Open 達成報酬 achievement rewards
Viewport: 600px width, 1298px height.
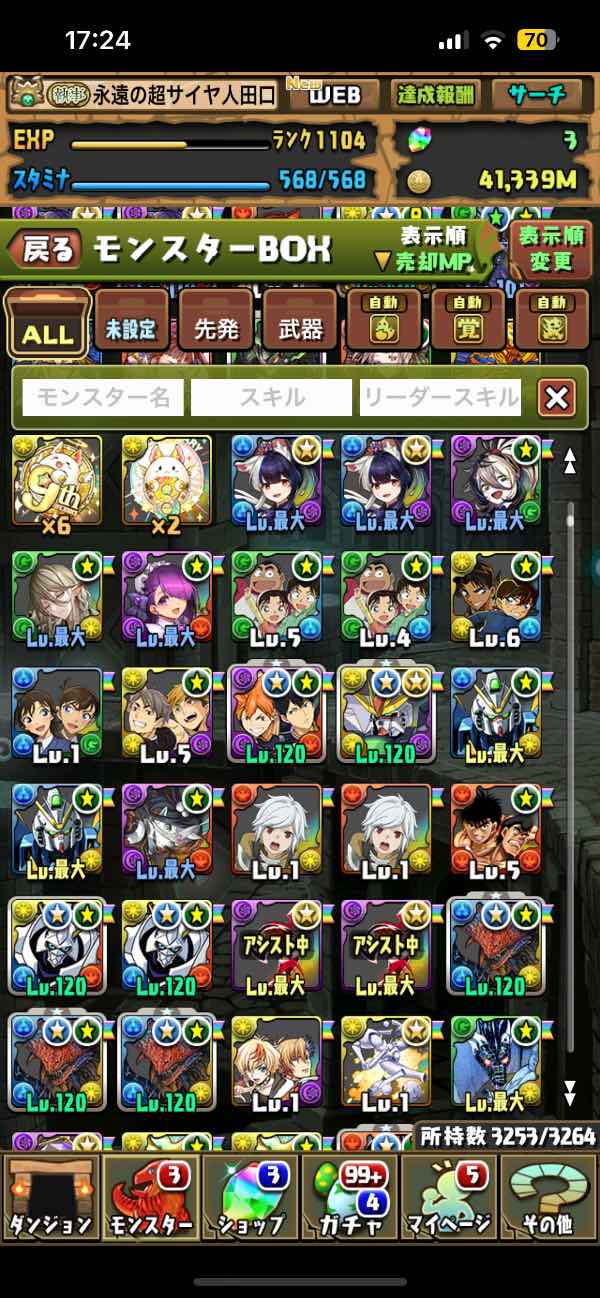435,95
